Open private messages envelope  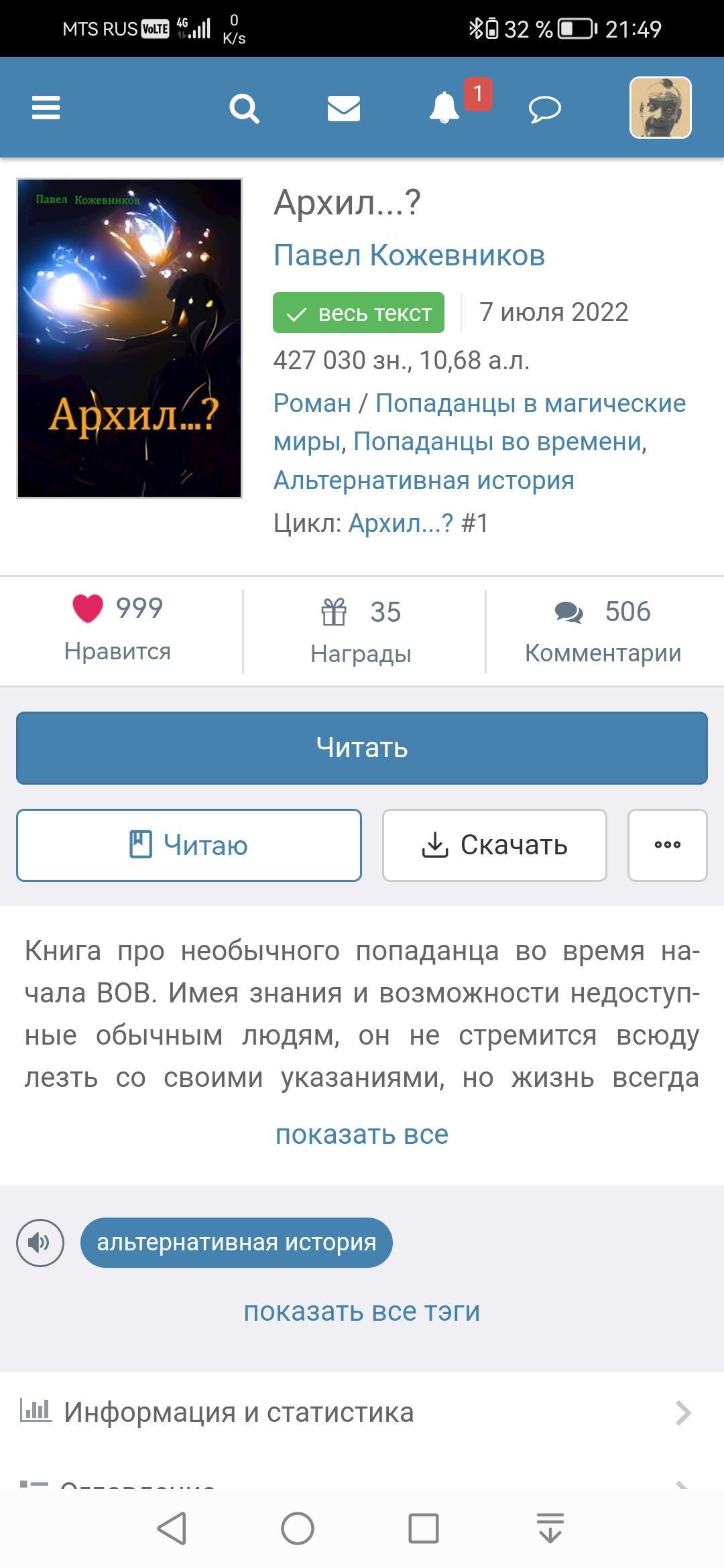pyautogui.click(x=344, y=108)
